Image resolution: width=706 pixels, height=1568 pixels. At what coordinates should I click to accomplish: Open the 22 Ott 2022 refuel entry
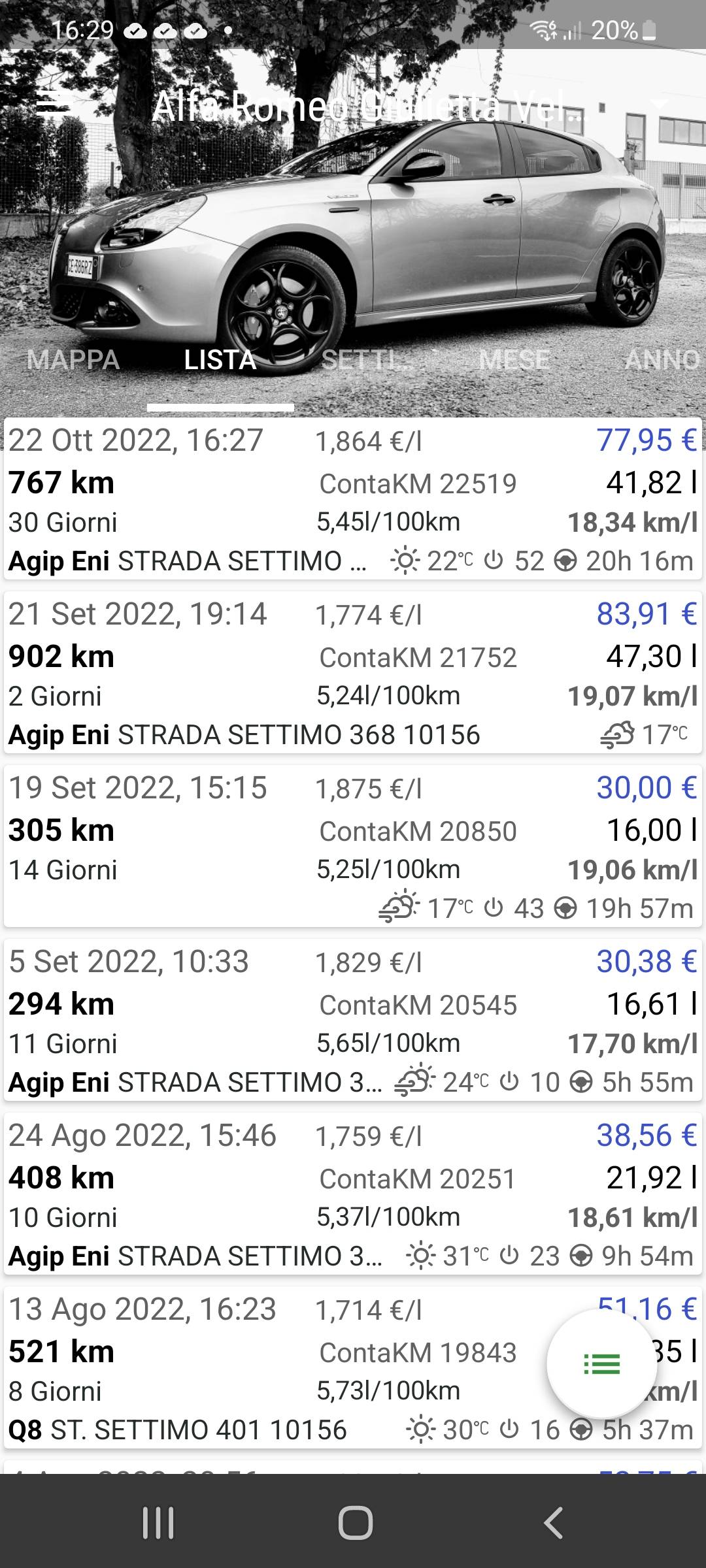(353, 499)
